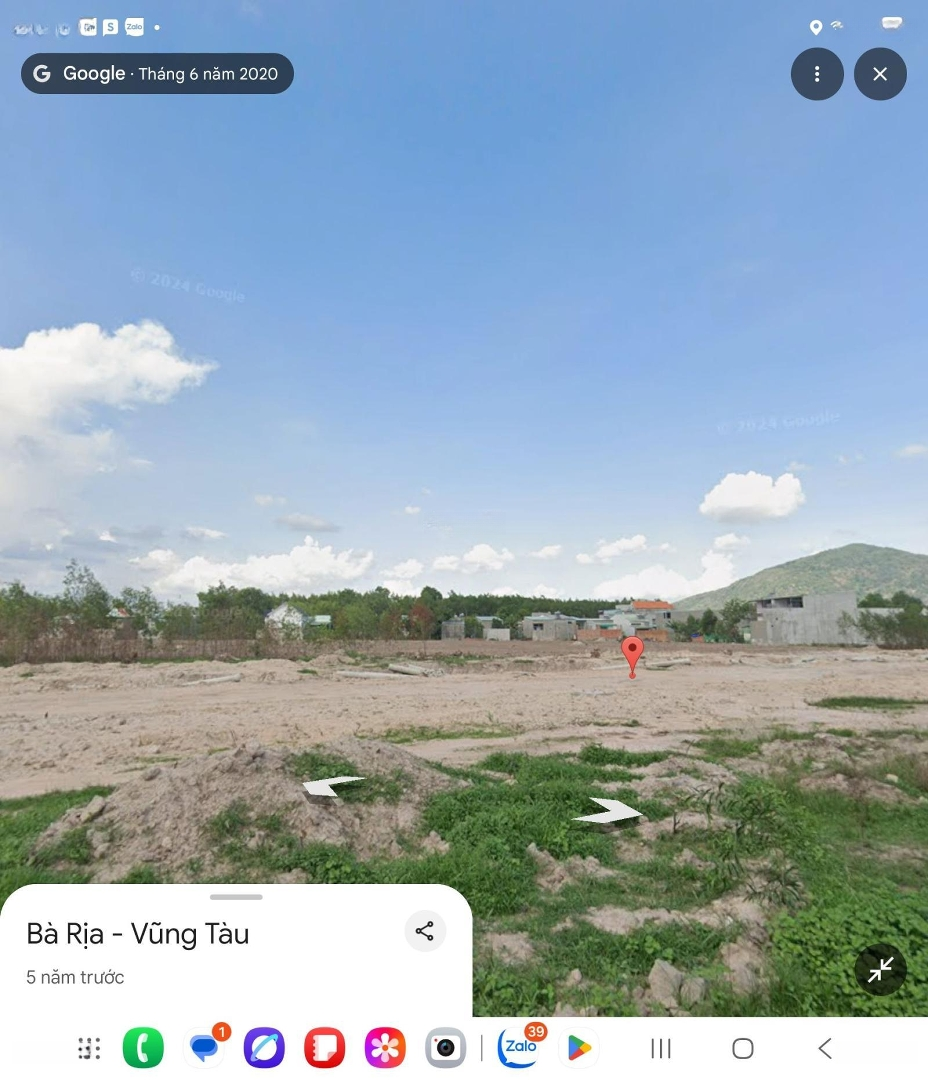Close the Street View panorama

pyautogui.click(x=880, y=74)
